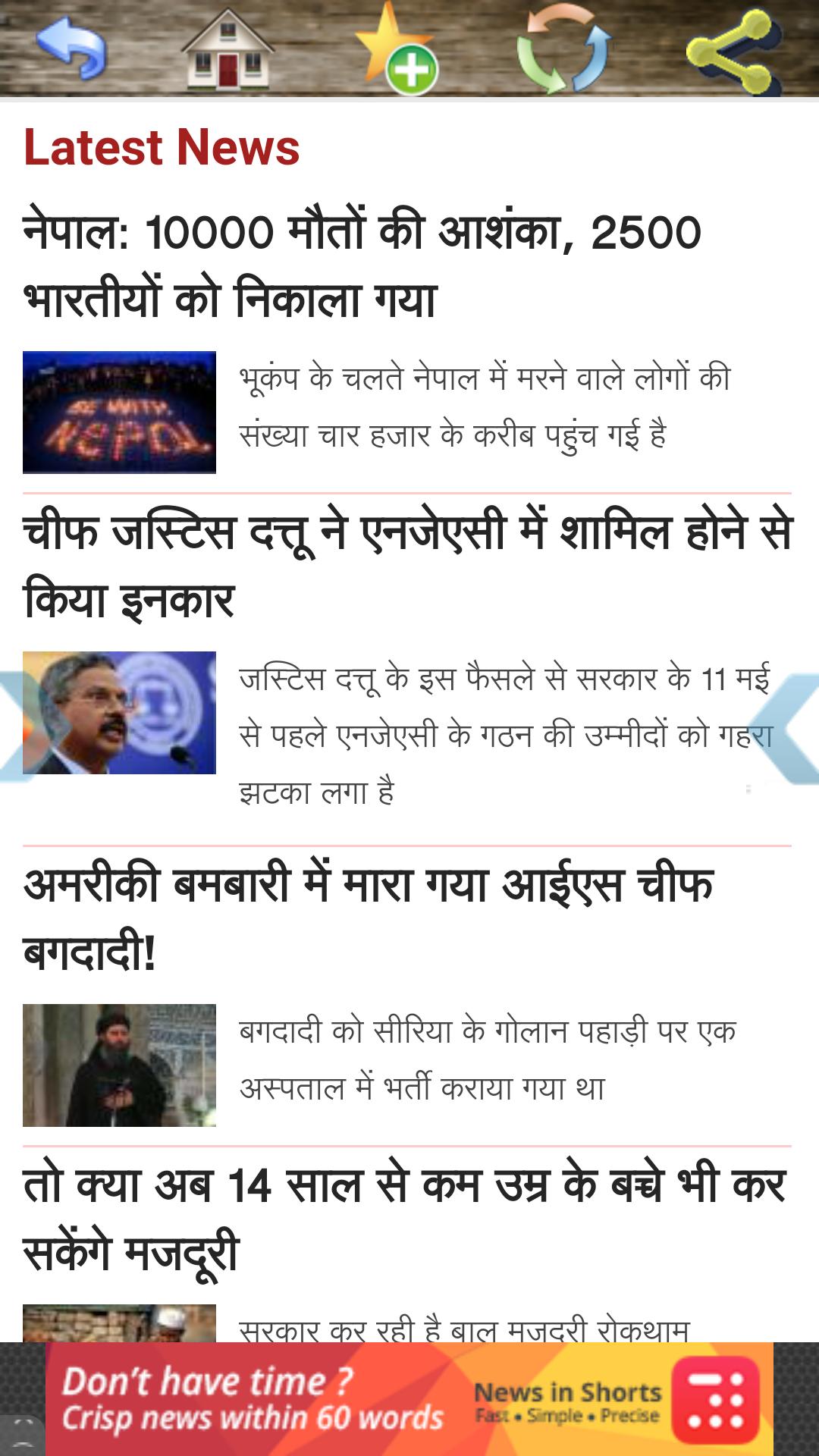This screenshot has width=819, height=1456.
Task: Open the IS chief Baghdadi headline
Action: tap(368, 917)
